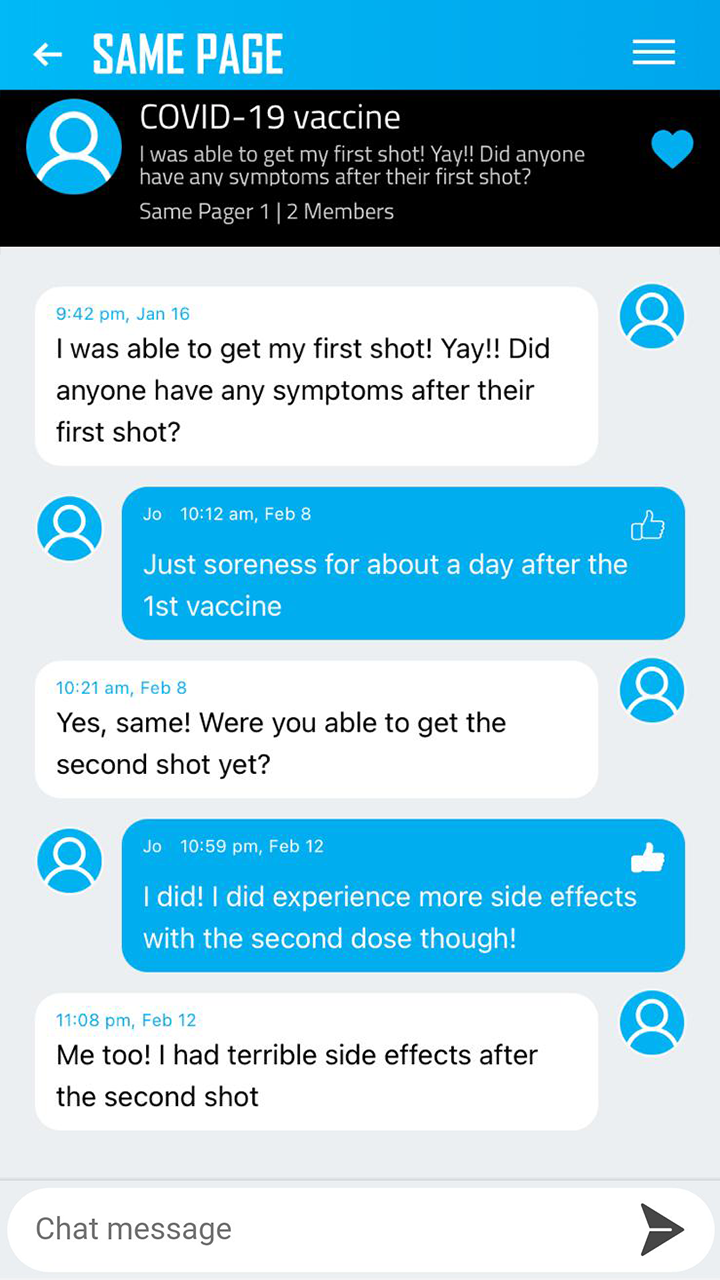This screenshot has width=720, height=1280.
Task: Open the hamburger menu
Action: click(x=654, y=53)
